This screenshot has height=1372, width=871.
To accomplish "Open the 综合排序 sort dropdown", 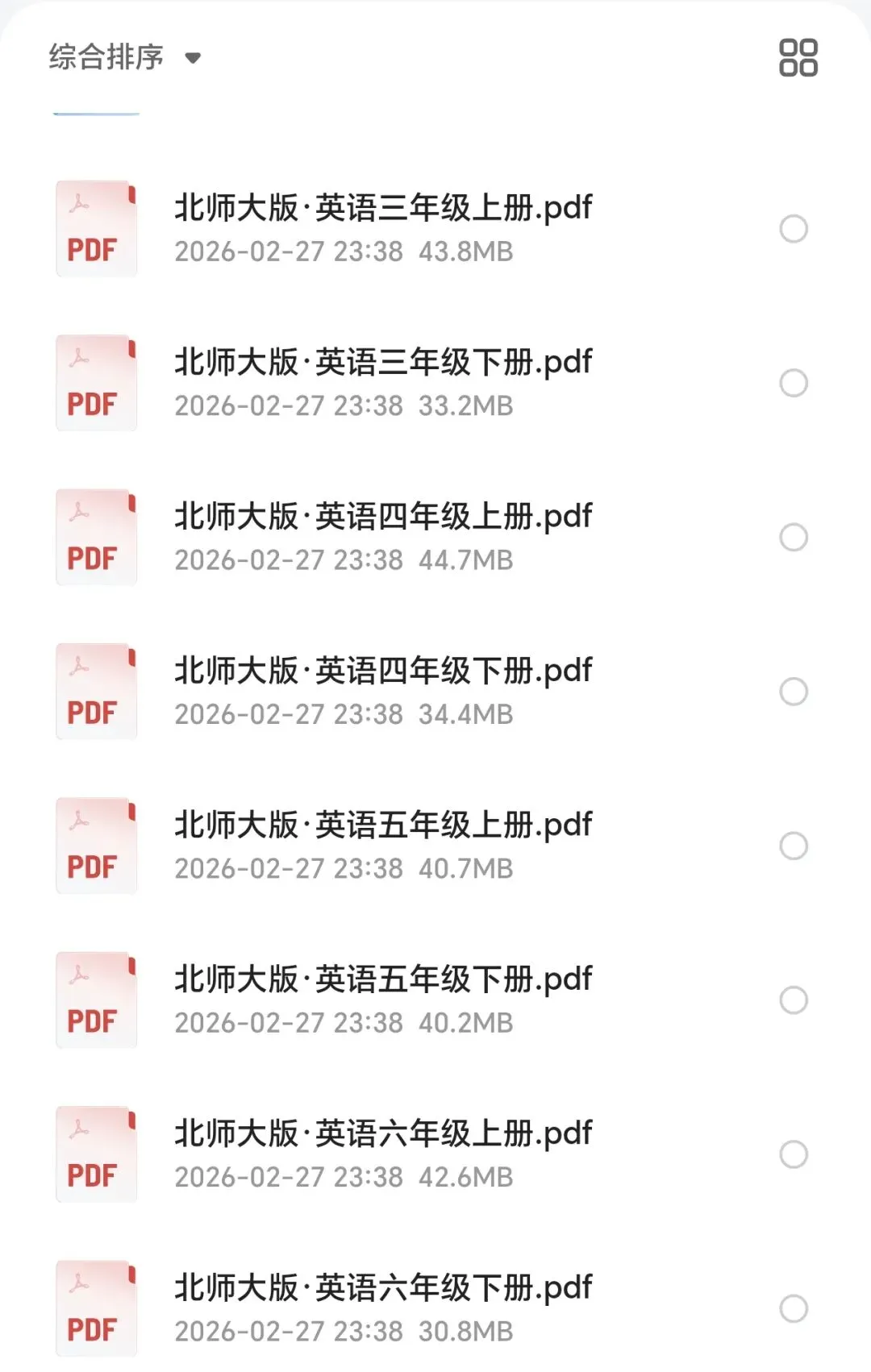I will [125, 57].
